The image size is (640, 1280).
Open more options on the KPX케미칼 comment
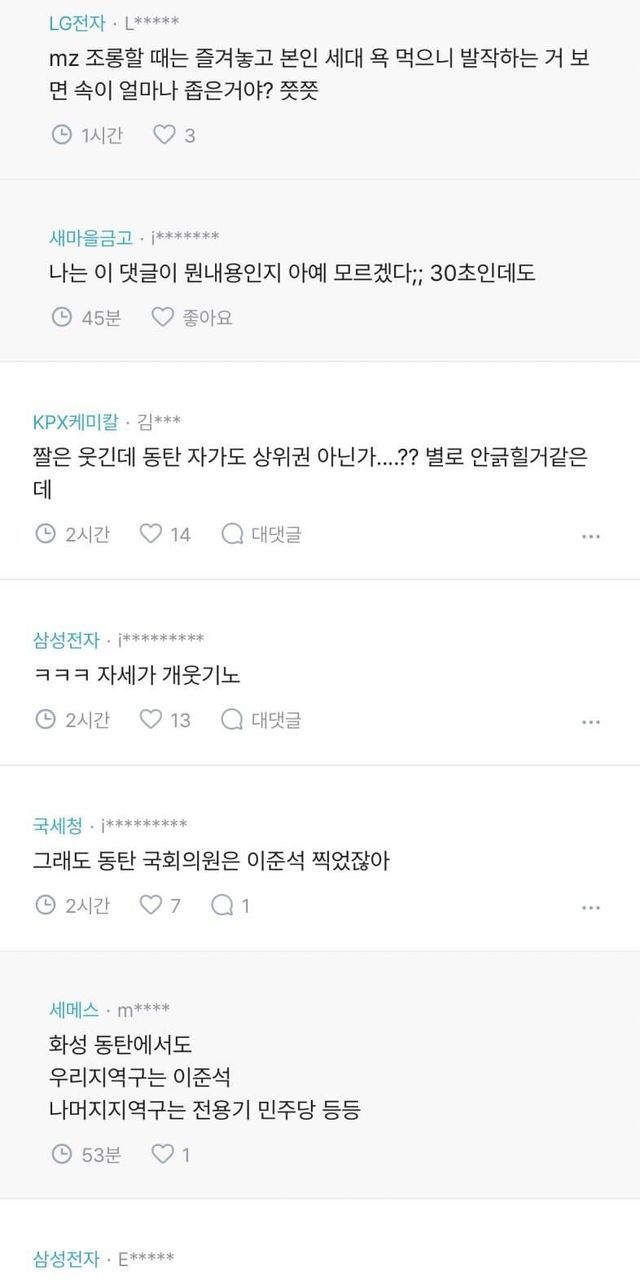click(x=591, y=536)
